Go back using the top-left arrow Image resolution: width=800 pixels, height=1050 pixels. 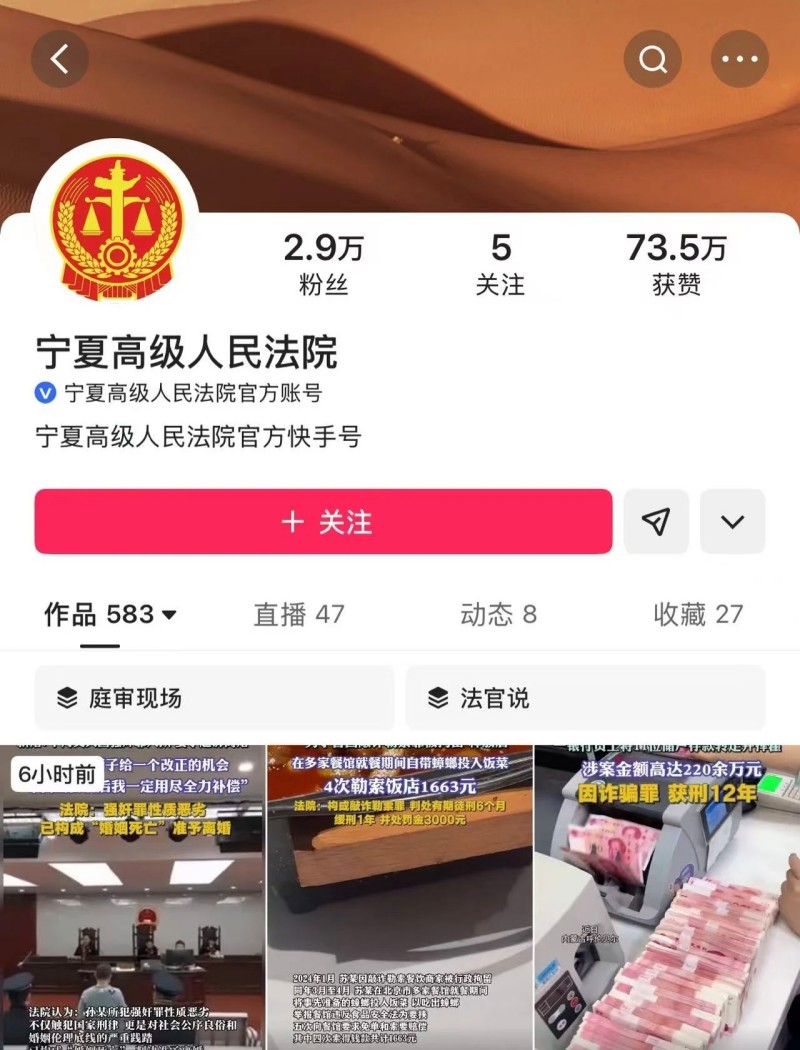pos(60,59)
